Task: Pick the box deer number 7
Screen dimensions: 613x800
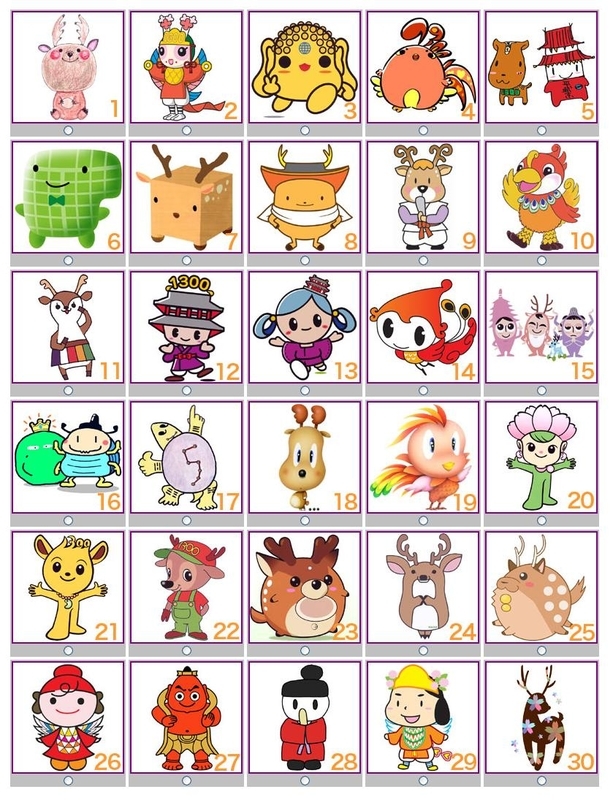Action: pos(186,260)
